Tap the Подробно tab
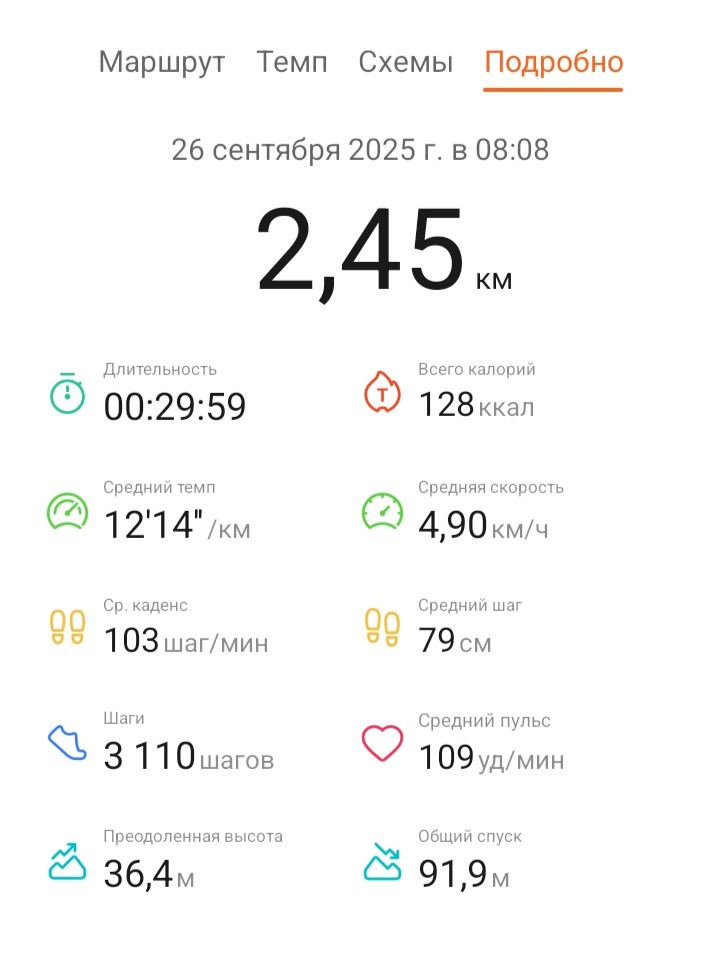 coord(554,63)
